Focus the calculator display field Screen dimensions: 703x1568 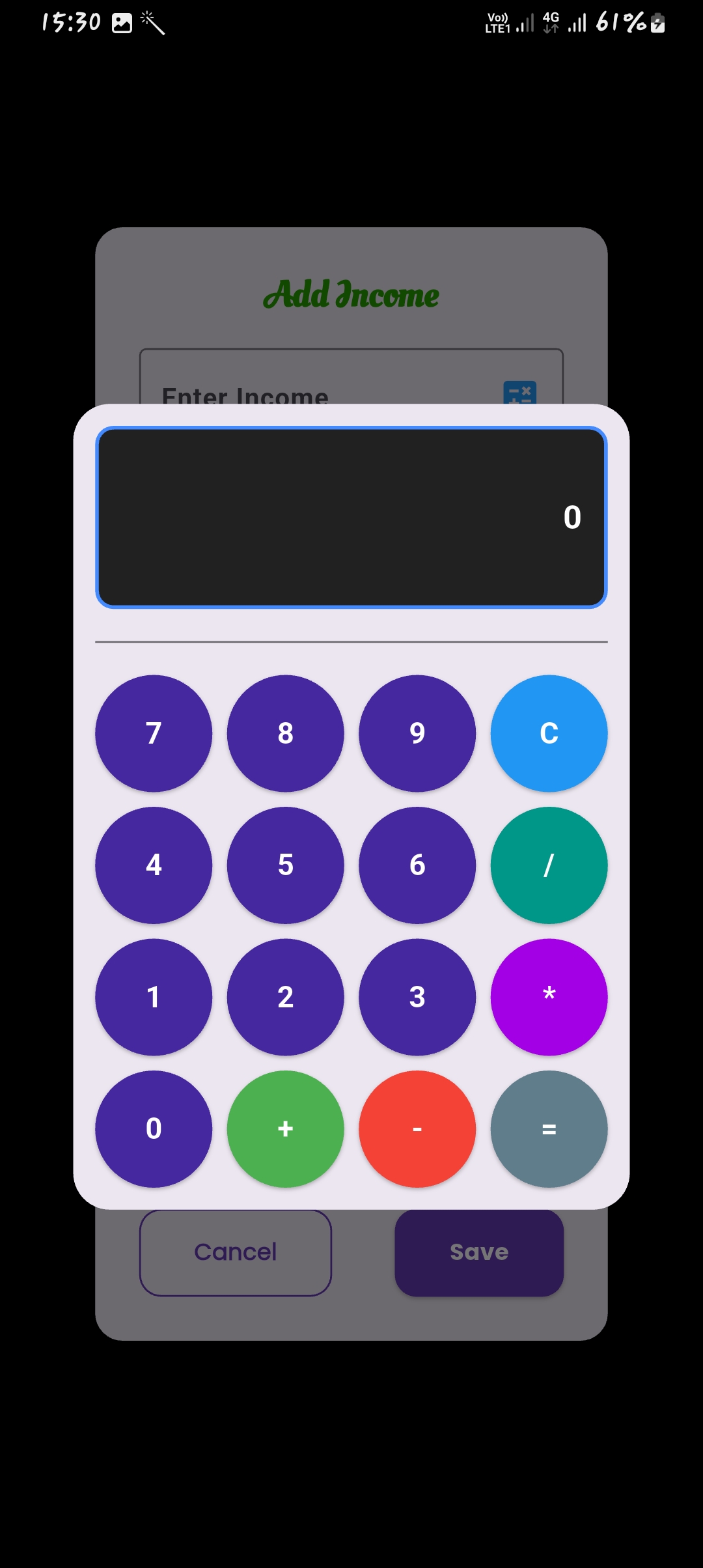[351, 518]
